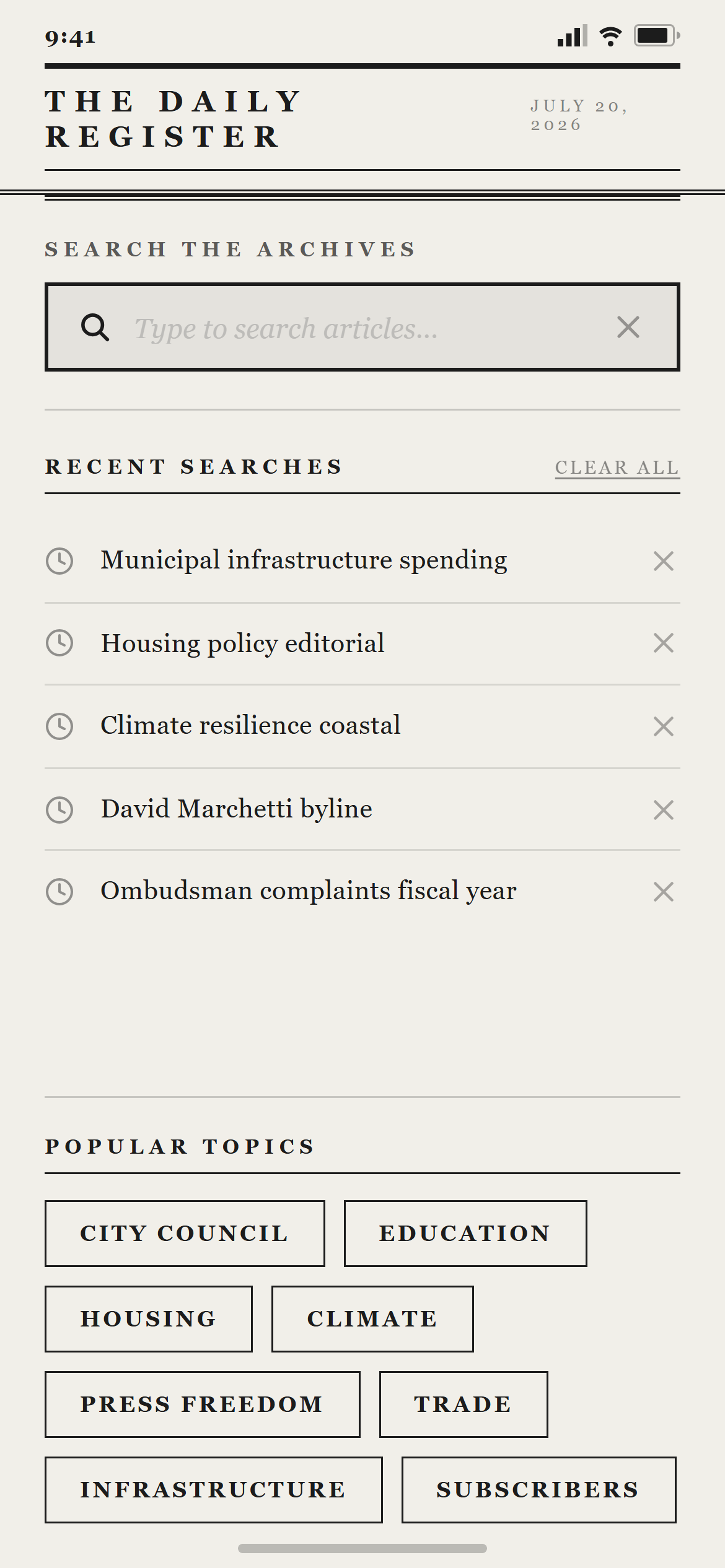Select the Trade topic chip
725x1568 pixels.
(464, 1405)
